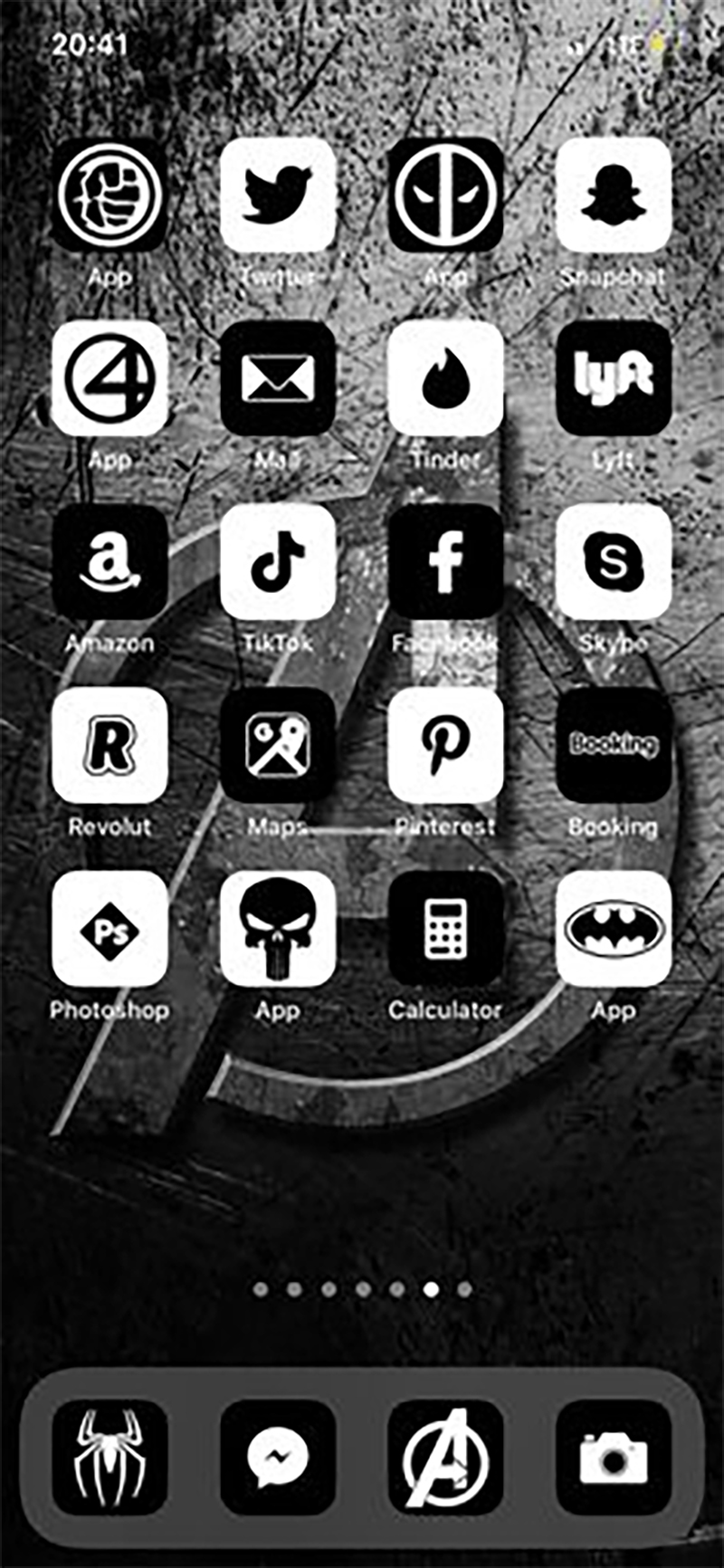
Task: Start Skype
Action: click(614, 563)
